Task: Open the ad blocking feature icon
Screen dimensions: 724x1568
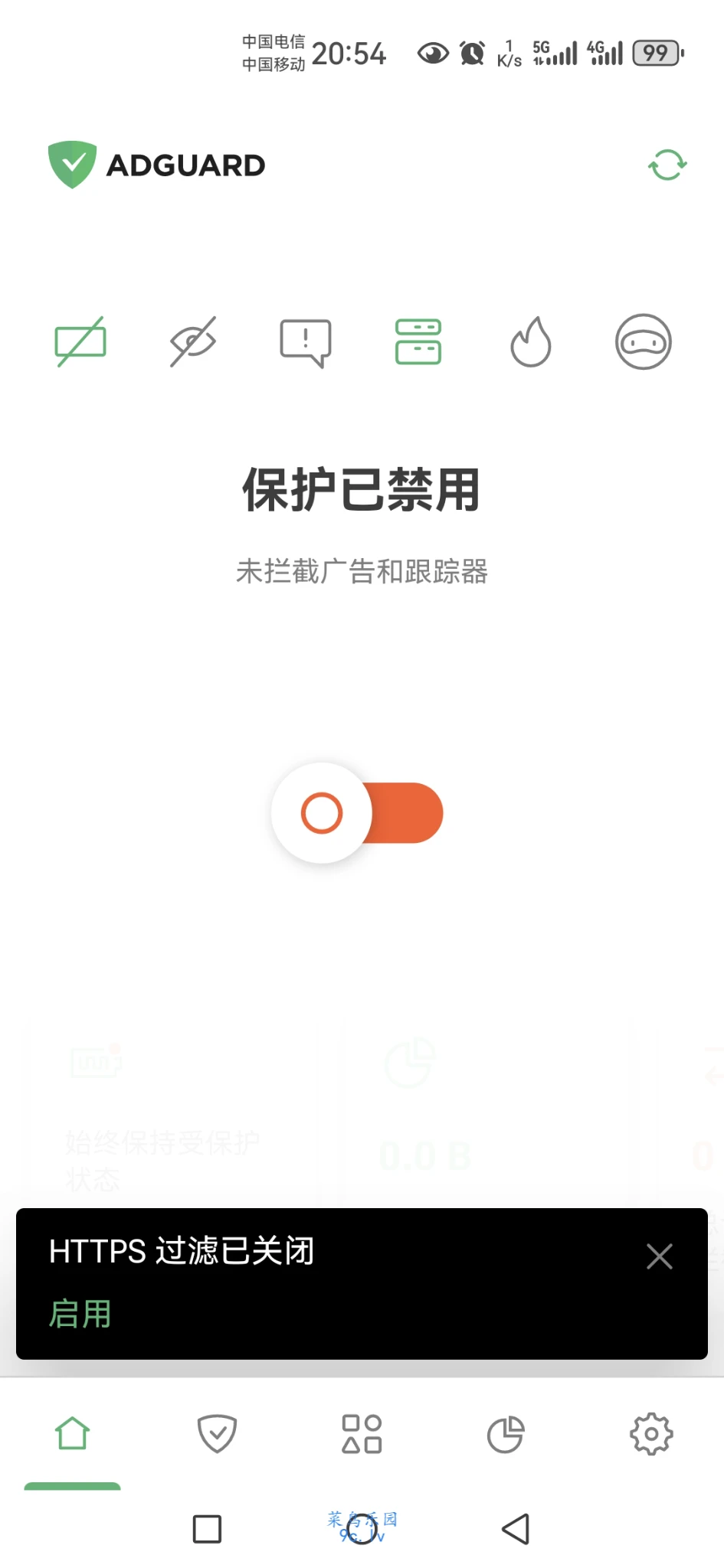Action: point(80,341)
